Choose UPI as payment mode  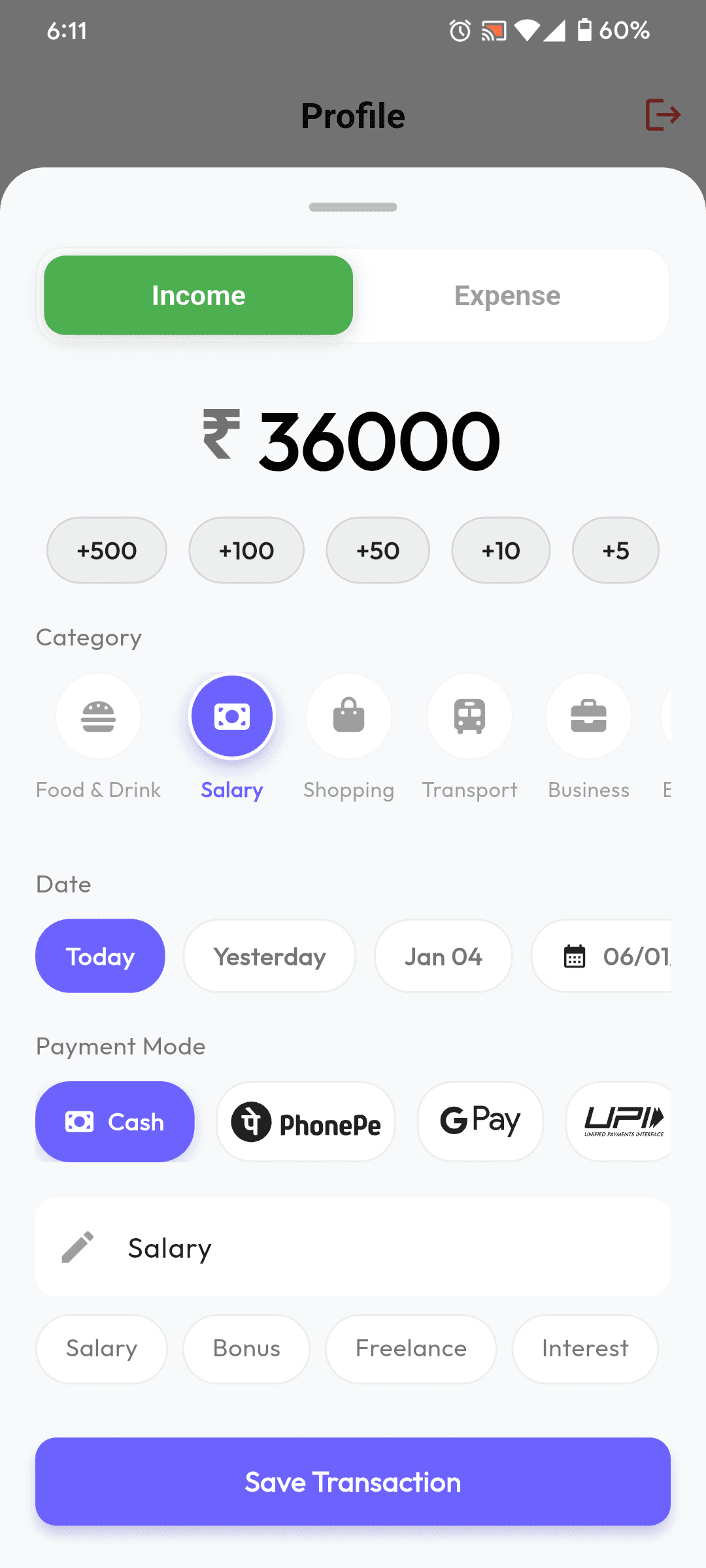pos(624,1121)
